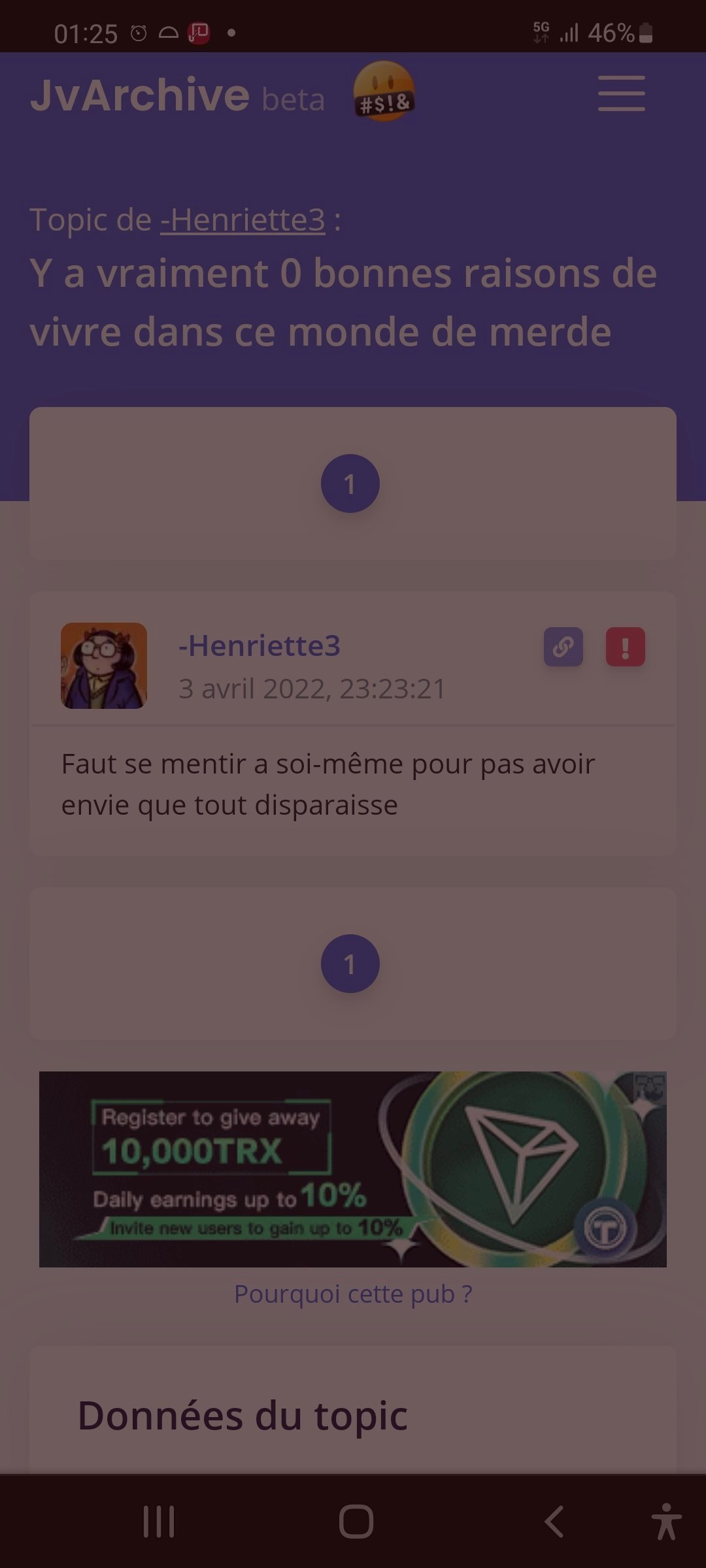Open the "Pourquoi cette pub ?" link
The width and height of the screenshot is (706, 1568).
(353, 1294)
